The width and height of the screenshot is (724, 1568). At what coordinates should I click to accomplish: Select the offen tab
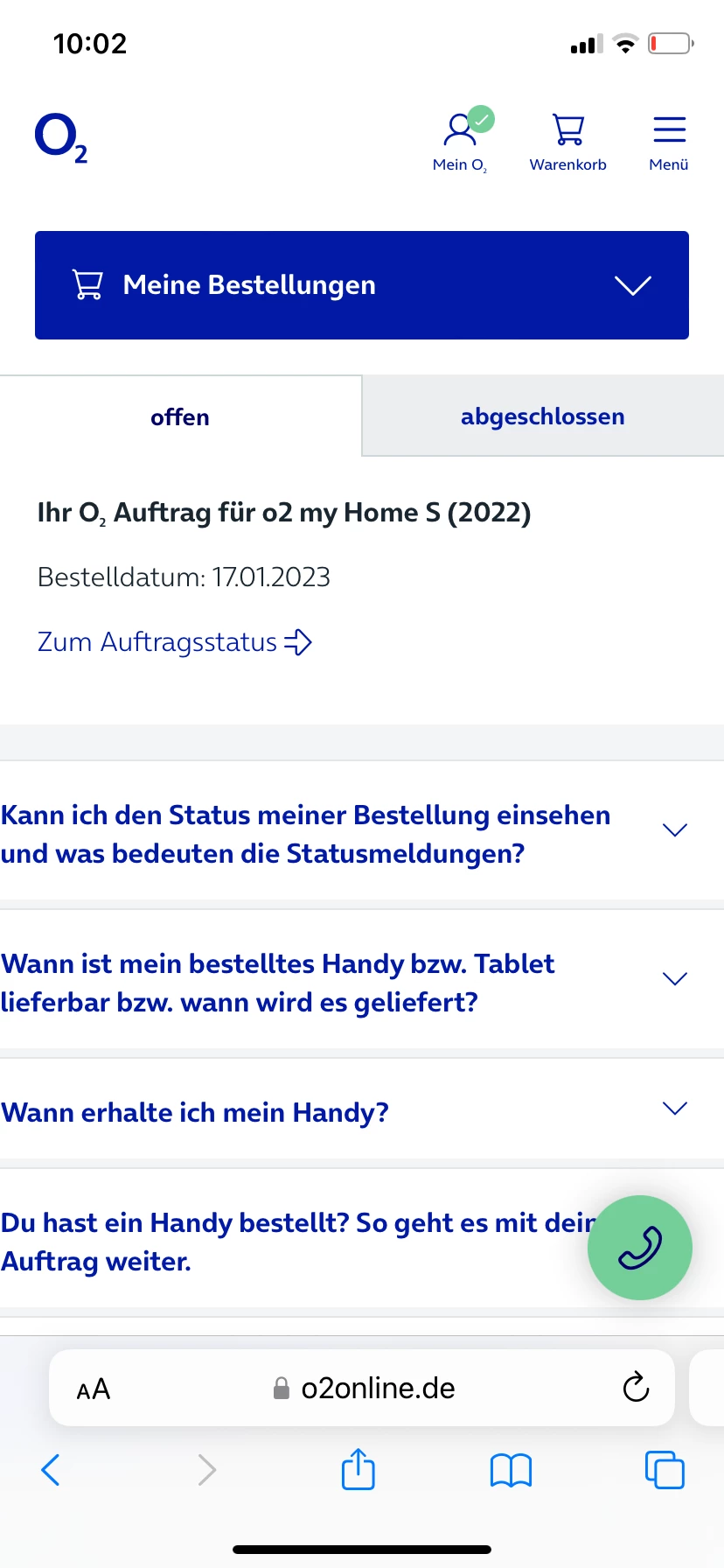(180, 417)
